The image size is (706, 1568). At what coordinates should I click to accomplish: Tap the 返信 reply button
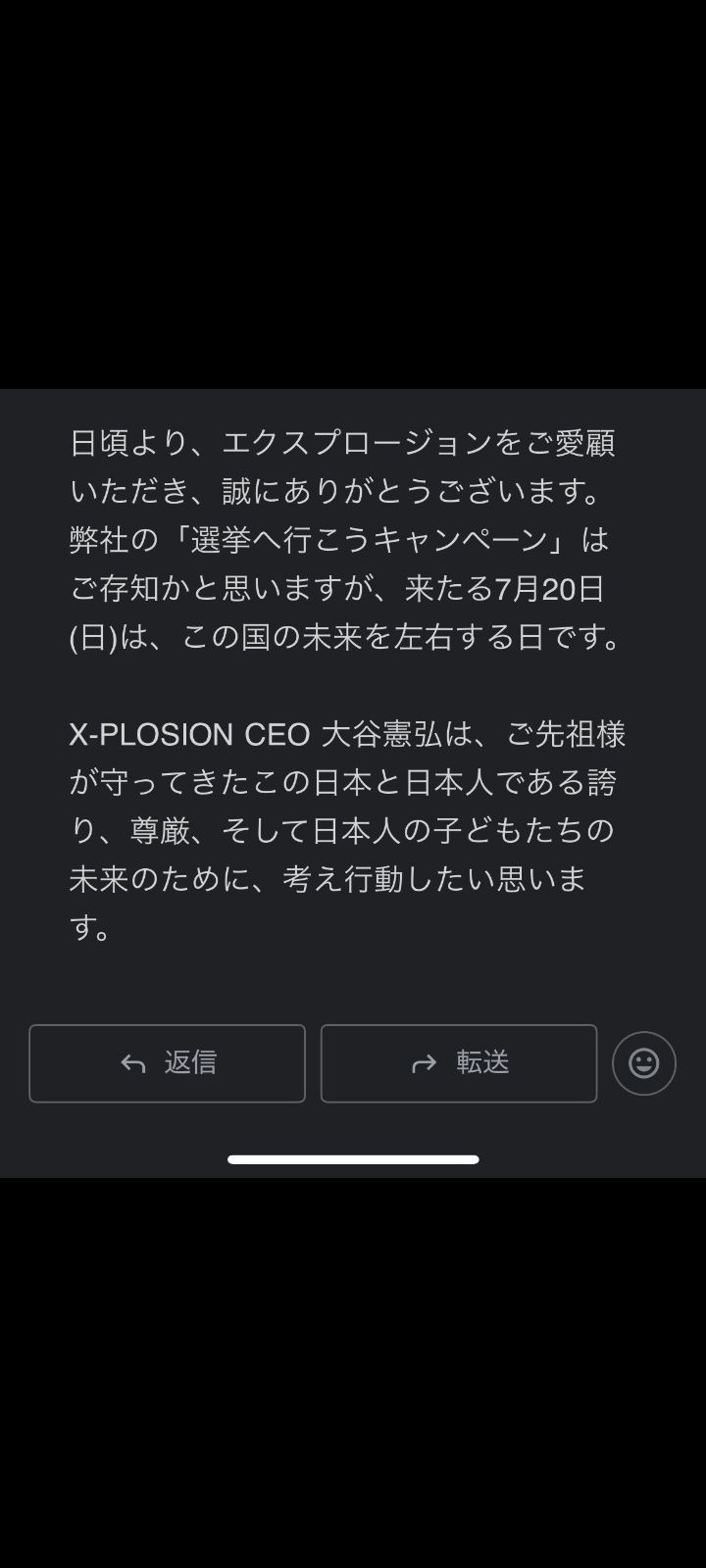tap(167, 1063)
